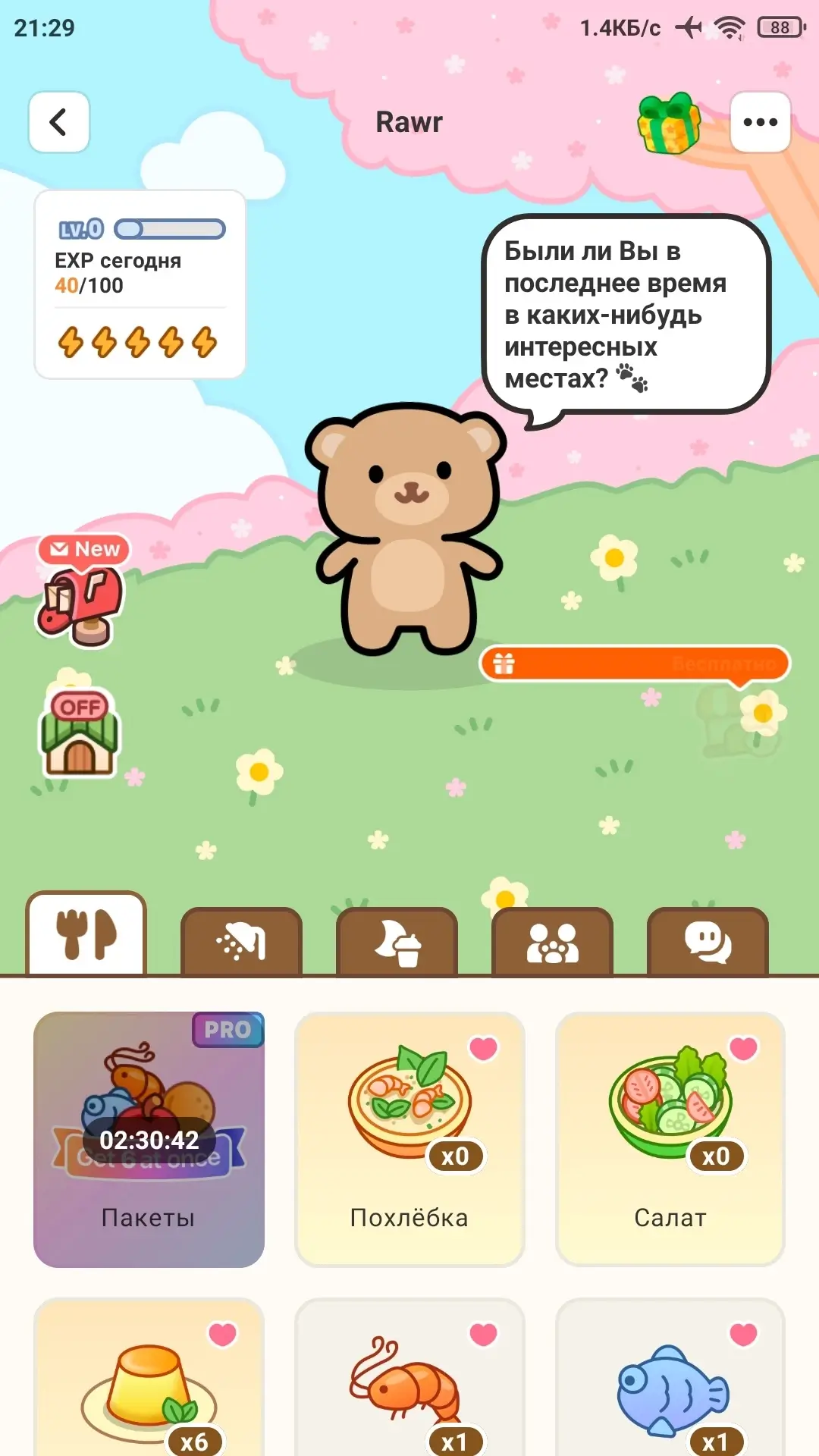This screenshot has width=819, height=1456.
Task: Toggle the pet house marked OFF
Action: [80, 733]
